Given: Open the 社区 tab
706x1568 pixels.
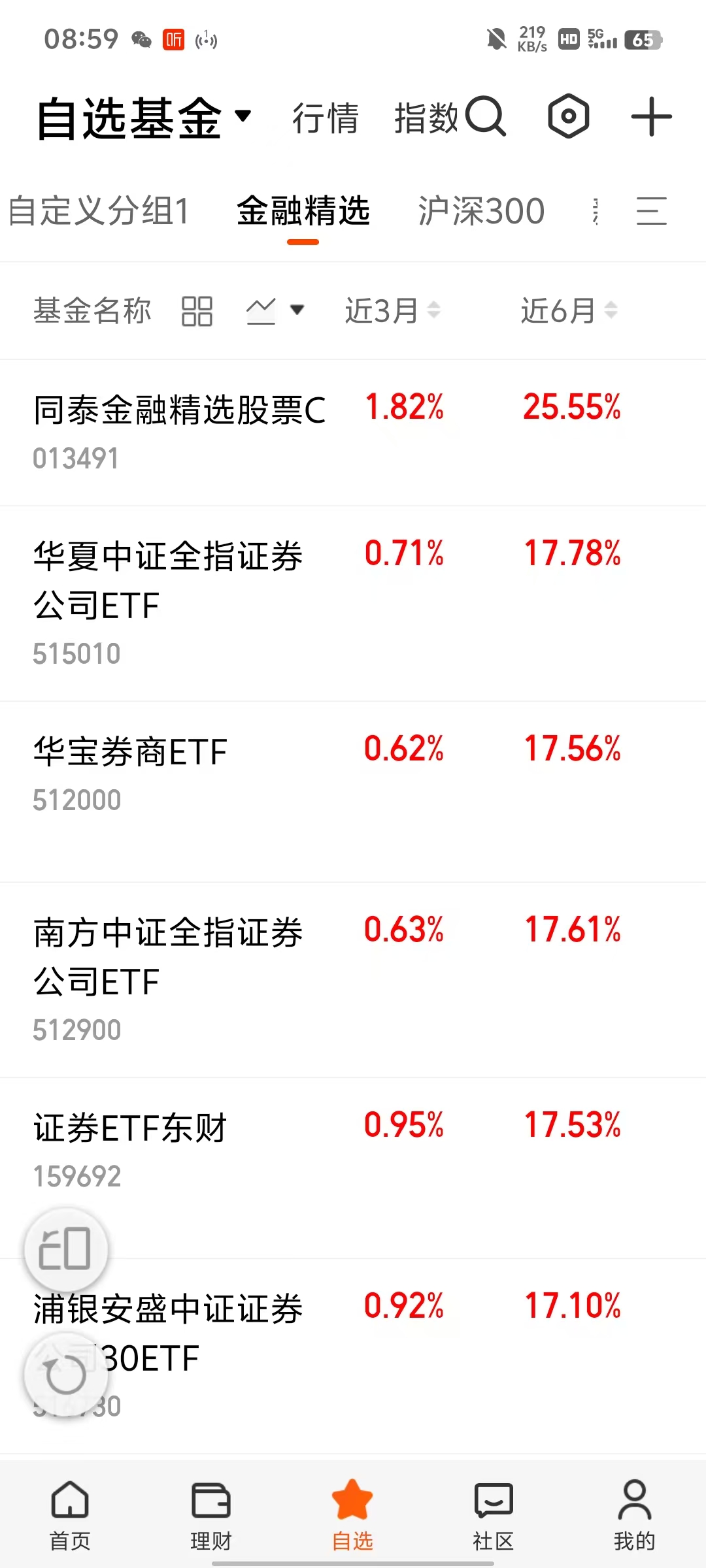Looking at the screenshot, I should pyautogui.click(x=494, y=1516).
